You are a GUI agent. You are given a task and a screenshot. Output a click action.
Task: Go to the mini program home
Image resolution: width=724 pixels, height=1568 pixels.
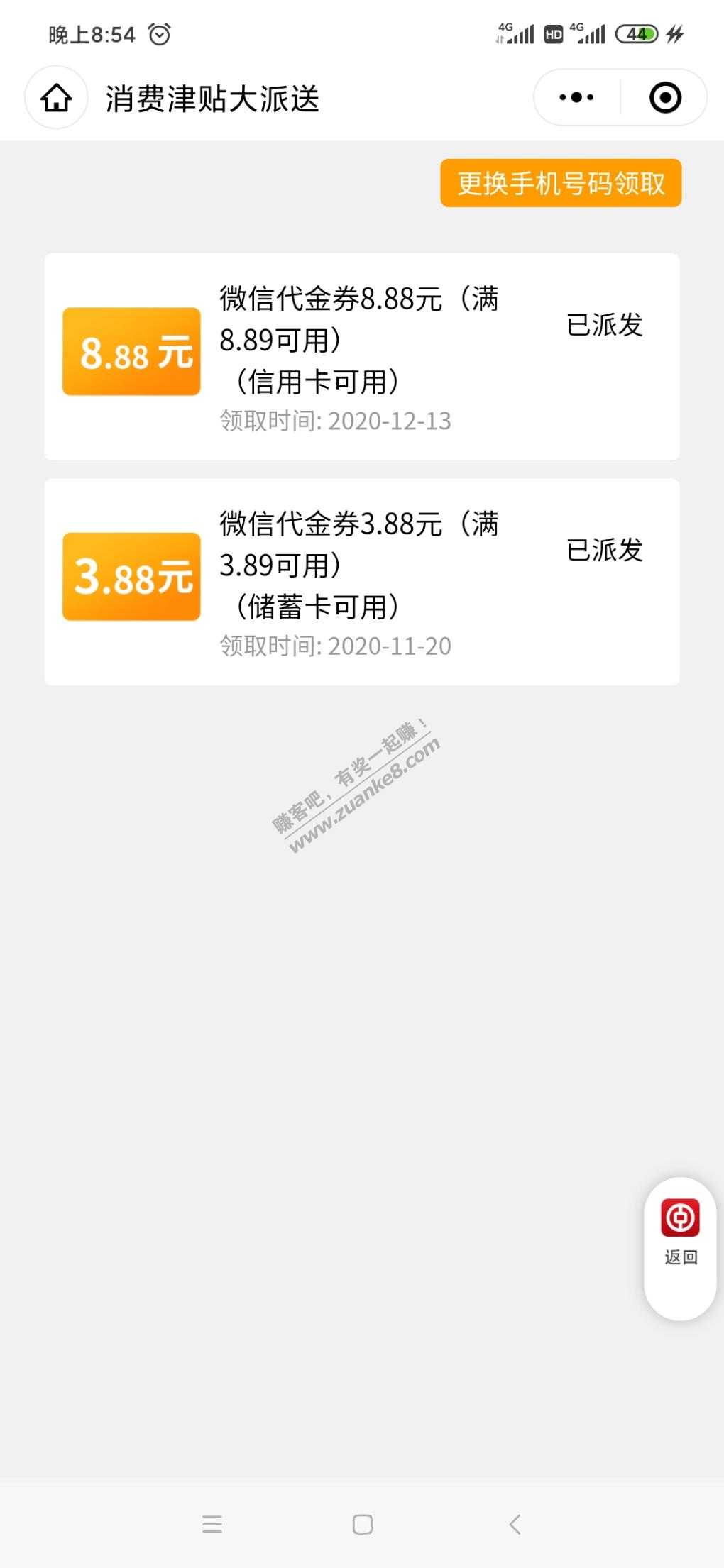tap(56, 98)
